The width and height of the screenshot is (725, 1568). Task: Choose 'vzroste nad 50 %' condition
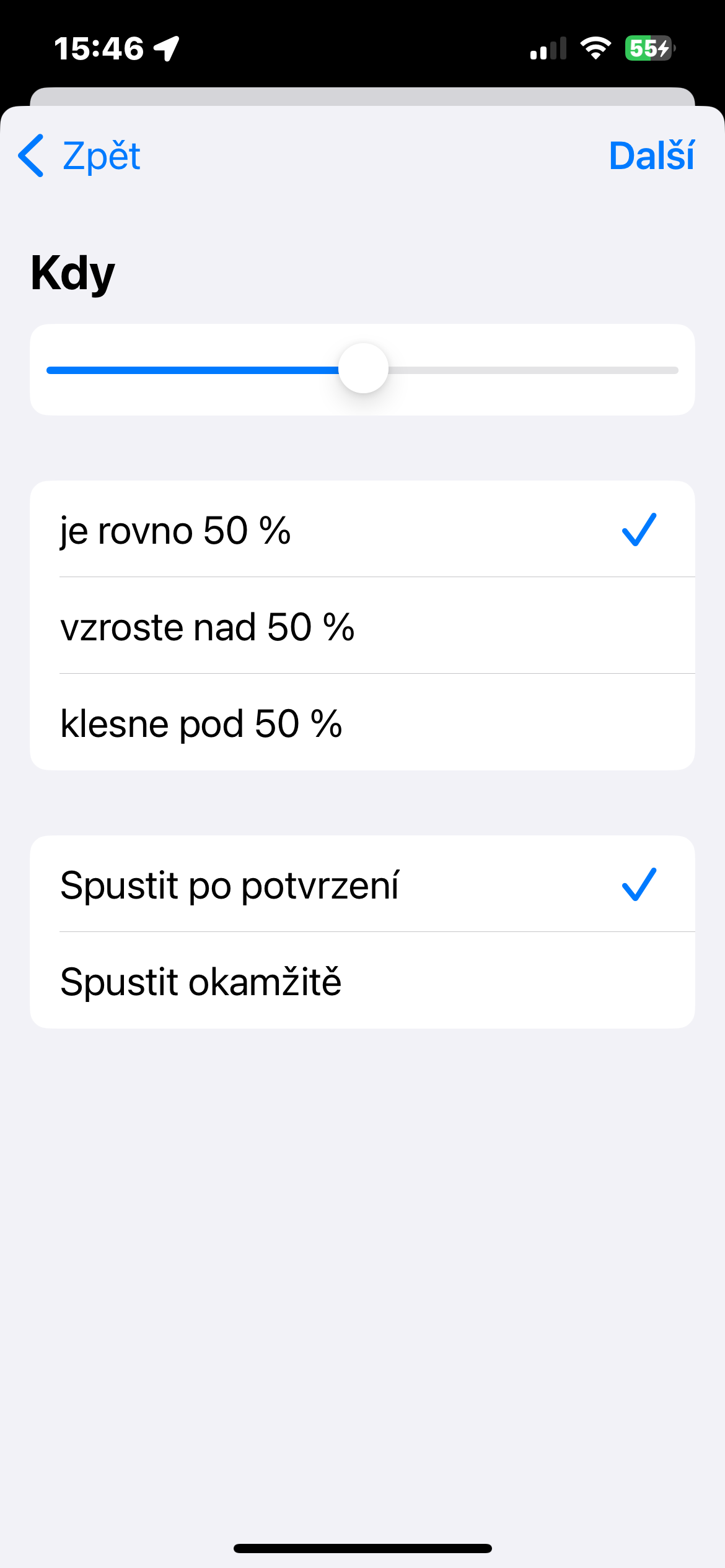click(x=362, y=626)
